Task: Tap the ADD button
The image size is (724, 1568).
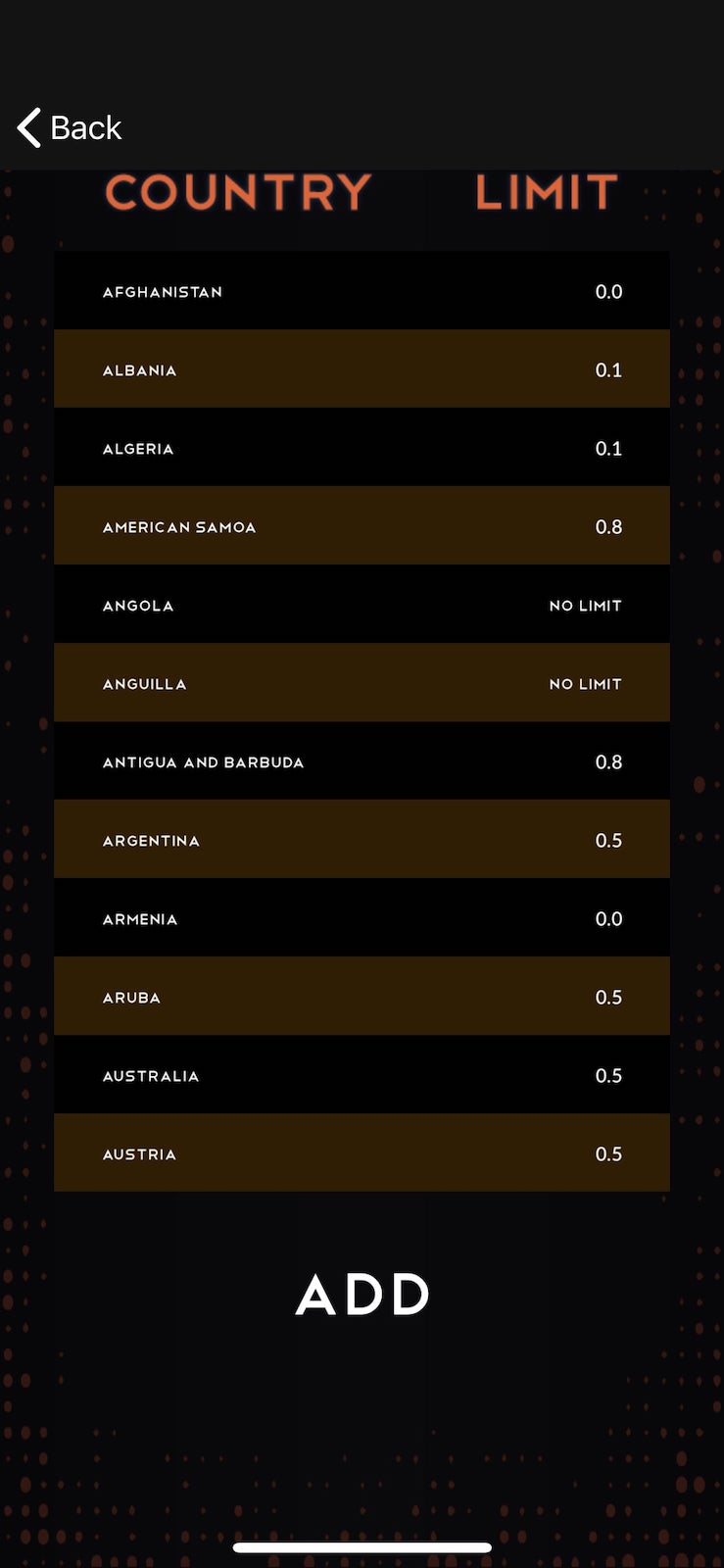Action: pos(362,1295)
